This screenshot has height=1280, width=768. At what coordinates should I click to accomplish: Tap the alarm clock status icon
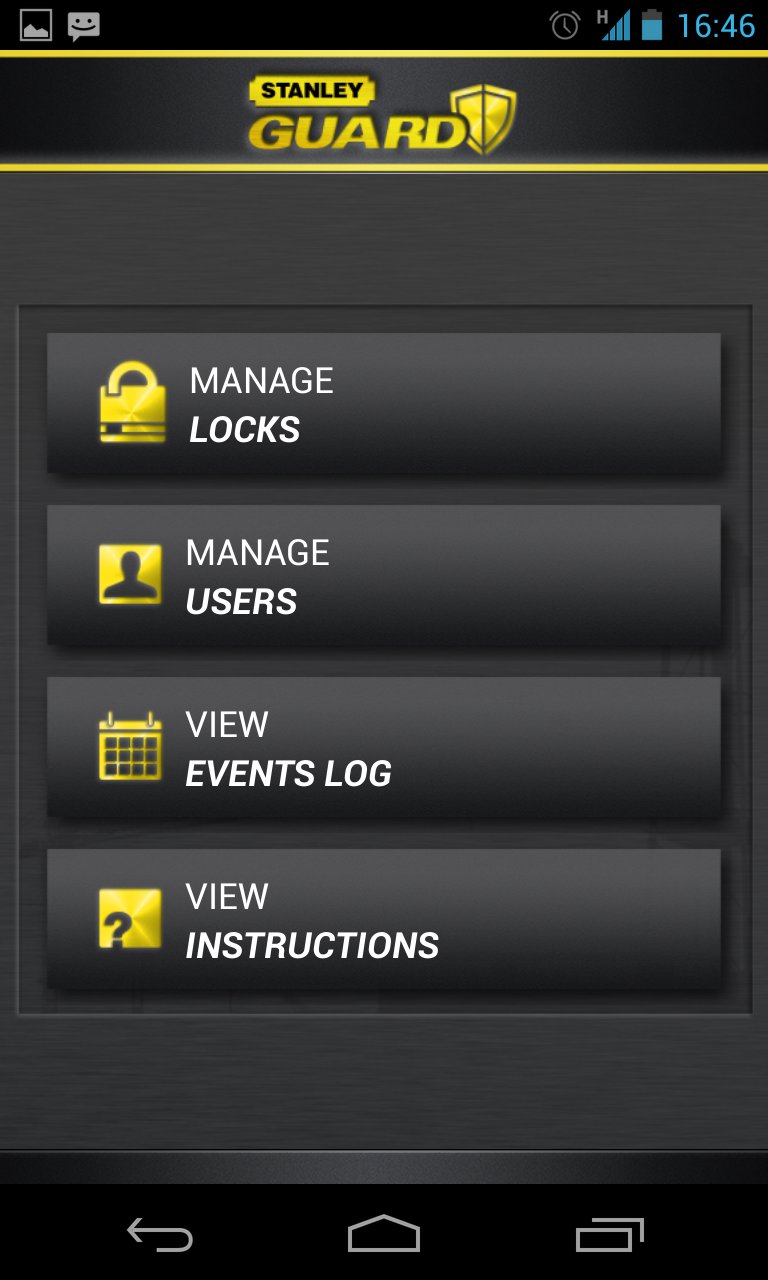point(563,26)
